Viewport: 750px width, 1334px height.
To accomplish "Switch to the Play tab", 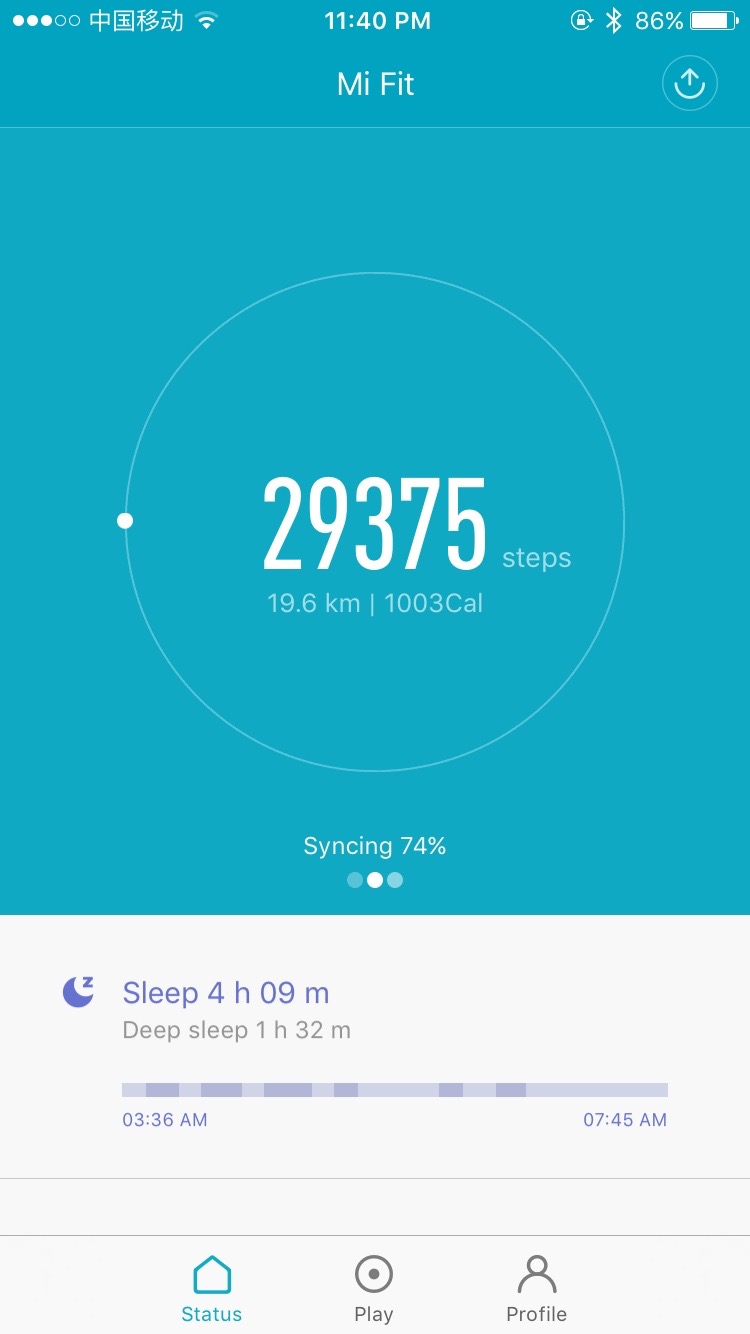I will (x=374, y=1290).
